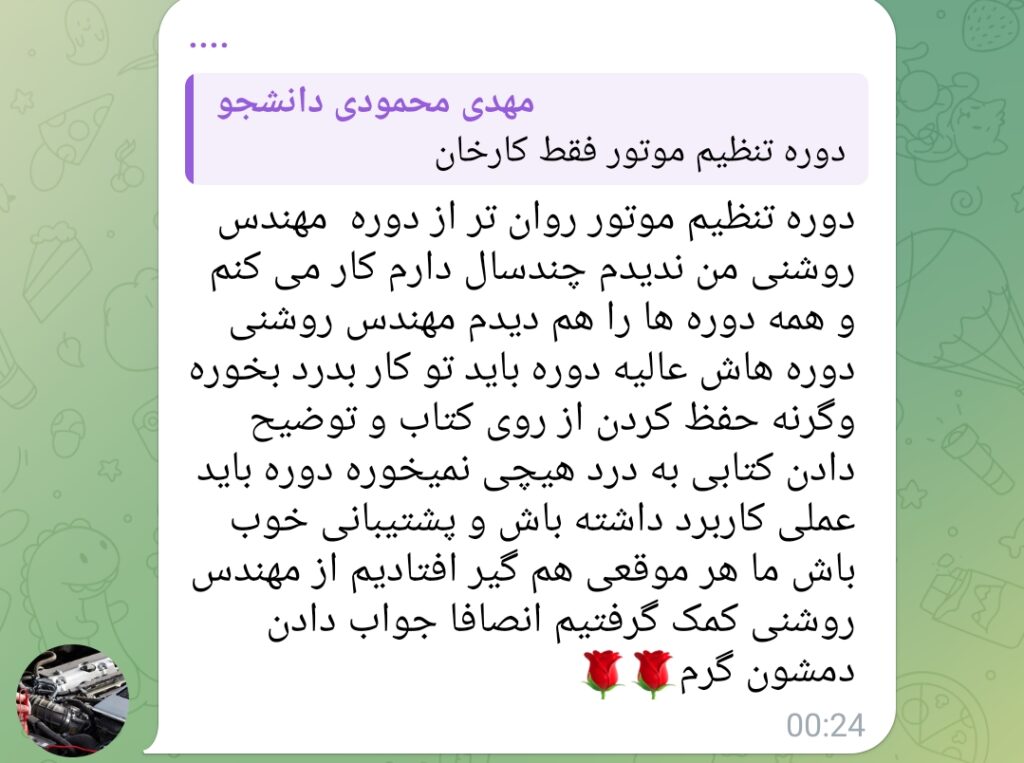1024x763 pixels.
Task: Open quoted reply from مهدی محمودی دانشجو
Action: point(526,128)
